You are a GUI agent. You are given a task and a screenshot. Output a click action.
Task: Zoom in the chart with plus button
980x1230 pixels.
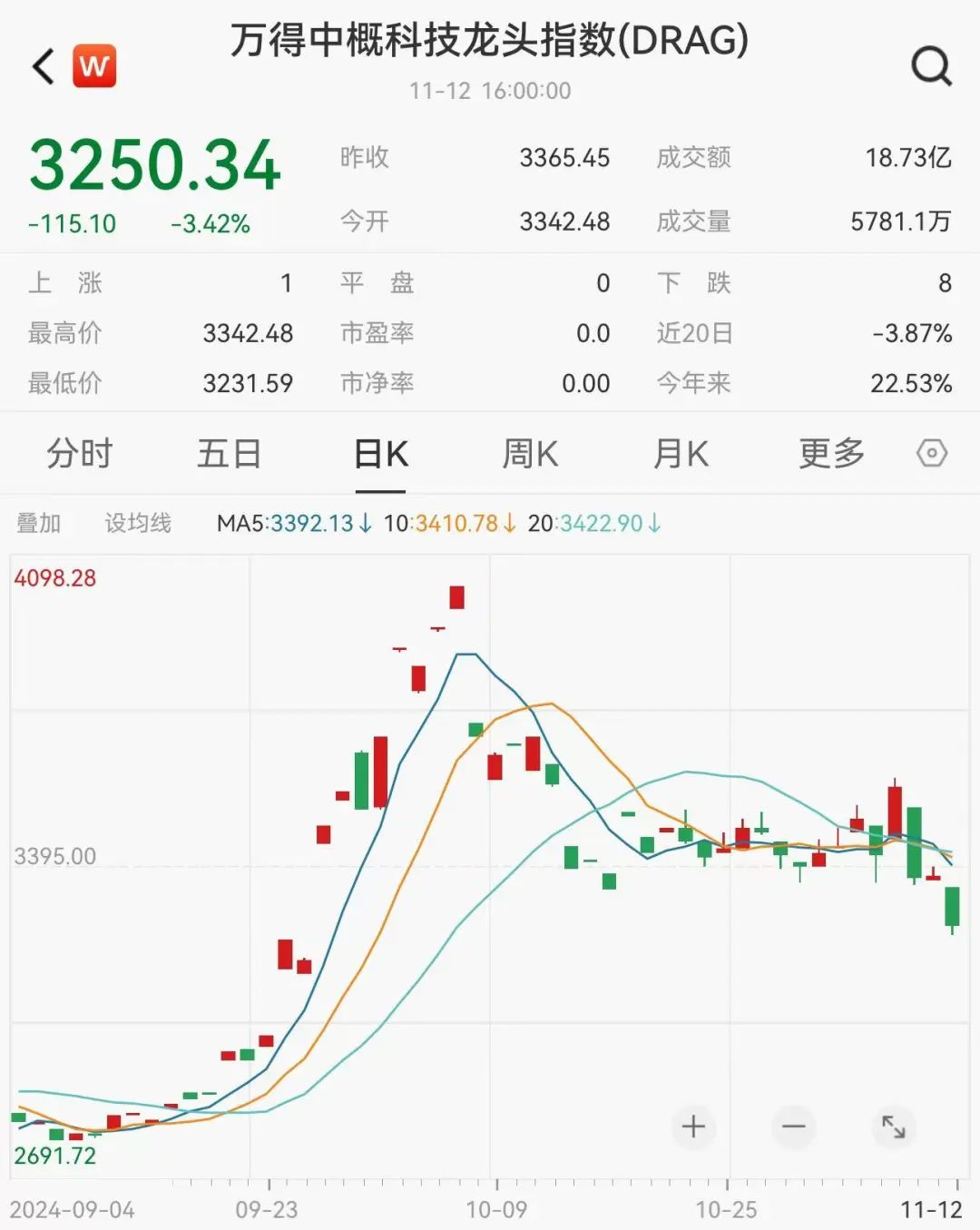click(x=693, y=1127)
